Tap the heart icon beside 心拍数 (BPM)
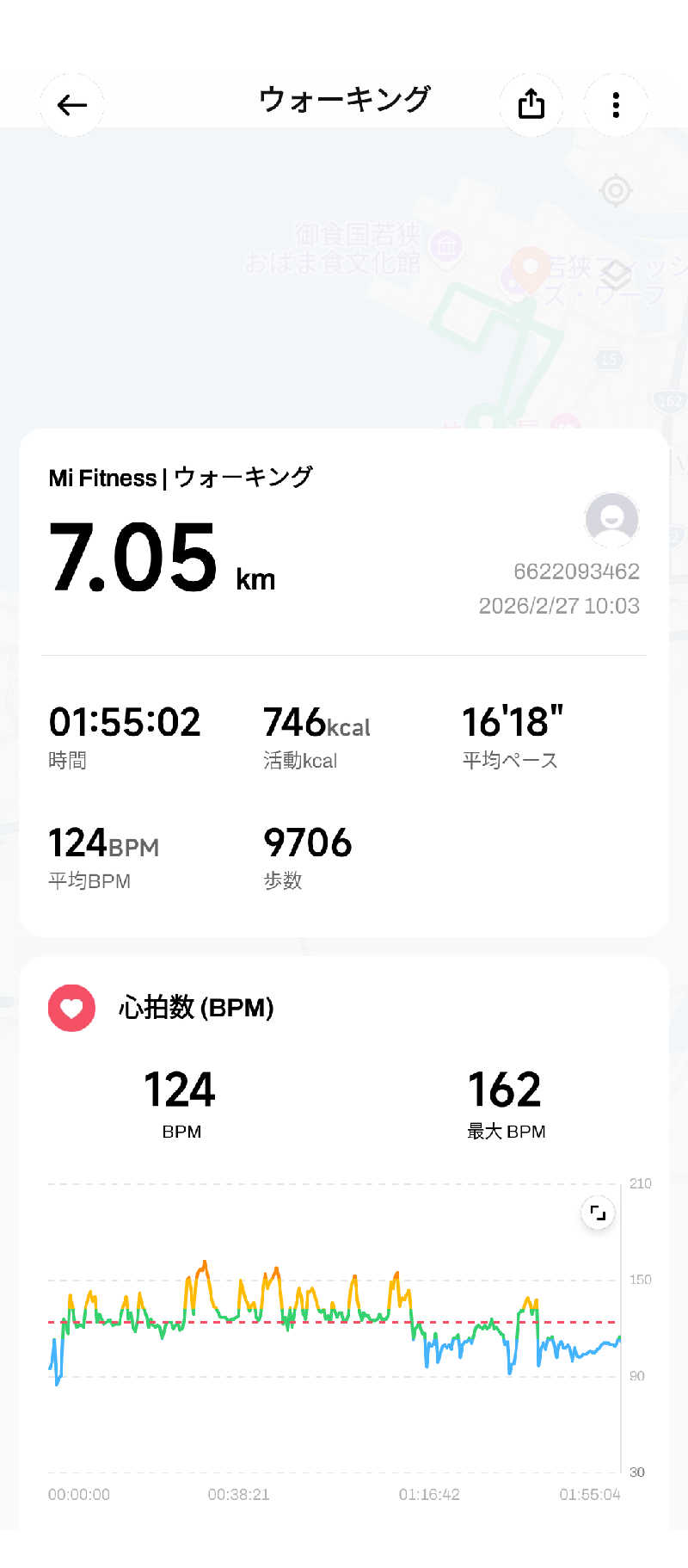 click(x=71, y=1008)
